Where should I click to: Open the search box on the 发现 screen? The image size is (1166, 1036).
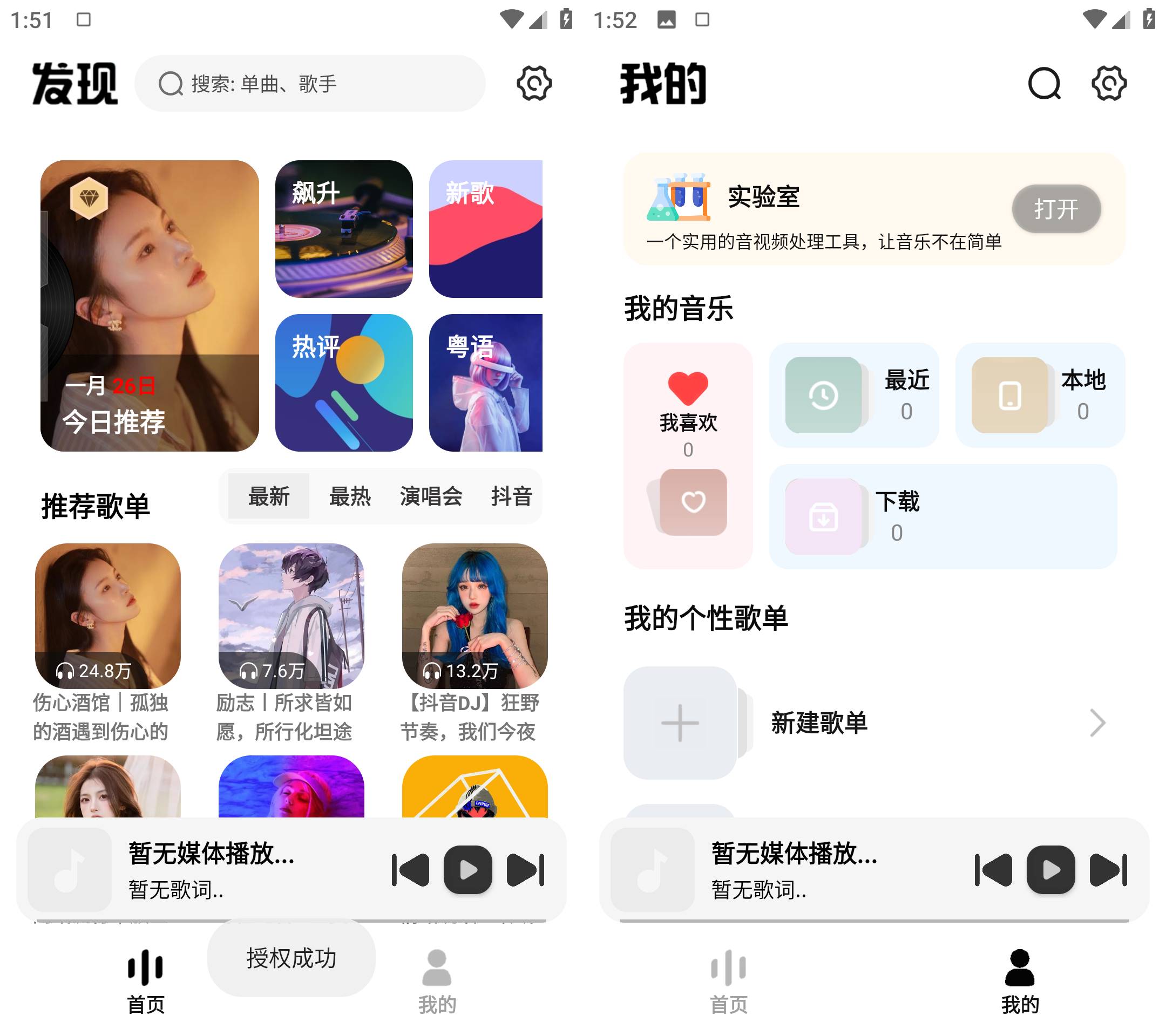click(x=311, y=84)
